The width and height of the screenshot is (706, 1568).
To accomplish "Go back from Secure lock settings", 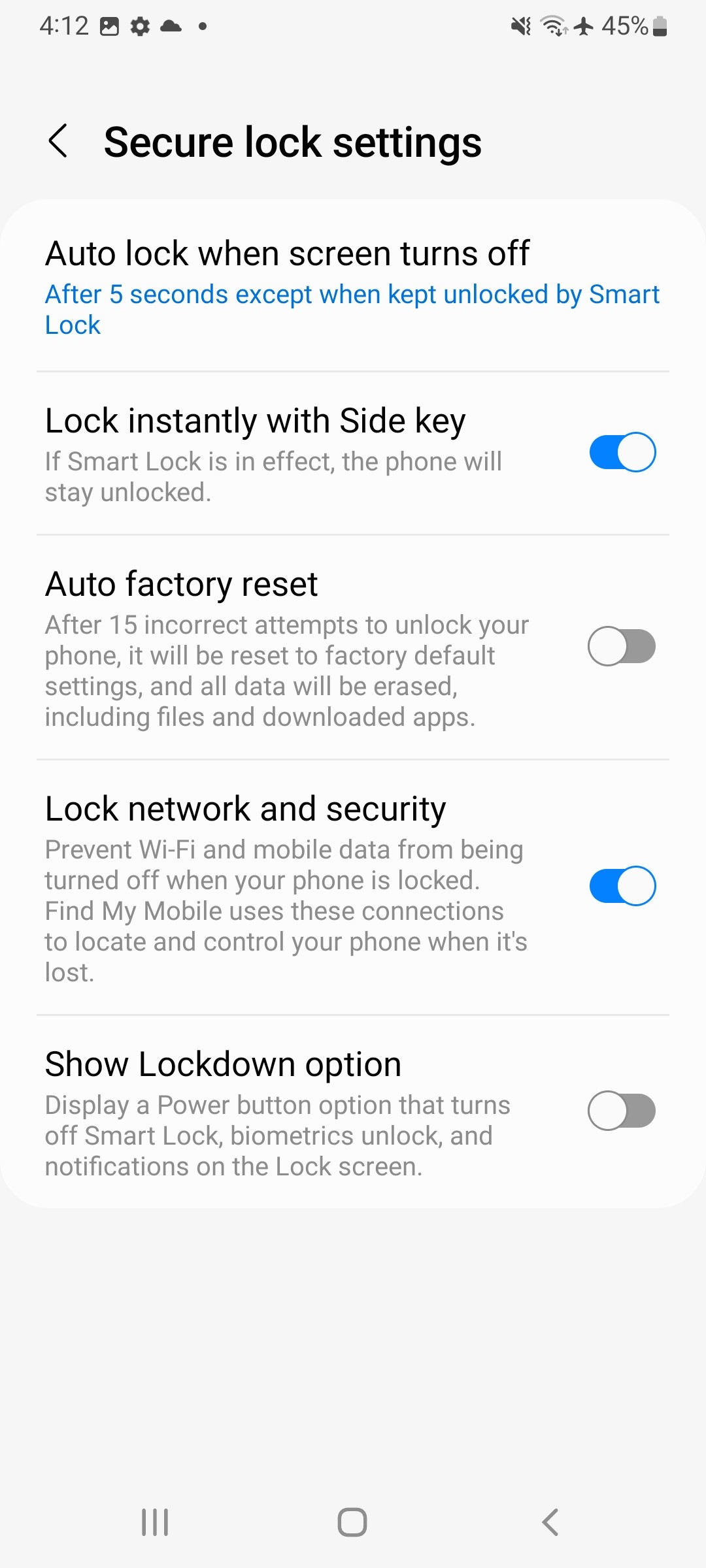I will click(x=58, y=141).
